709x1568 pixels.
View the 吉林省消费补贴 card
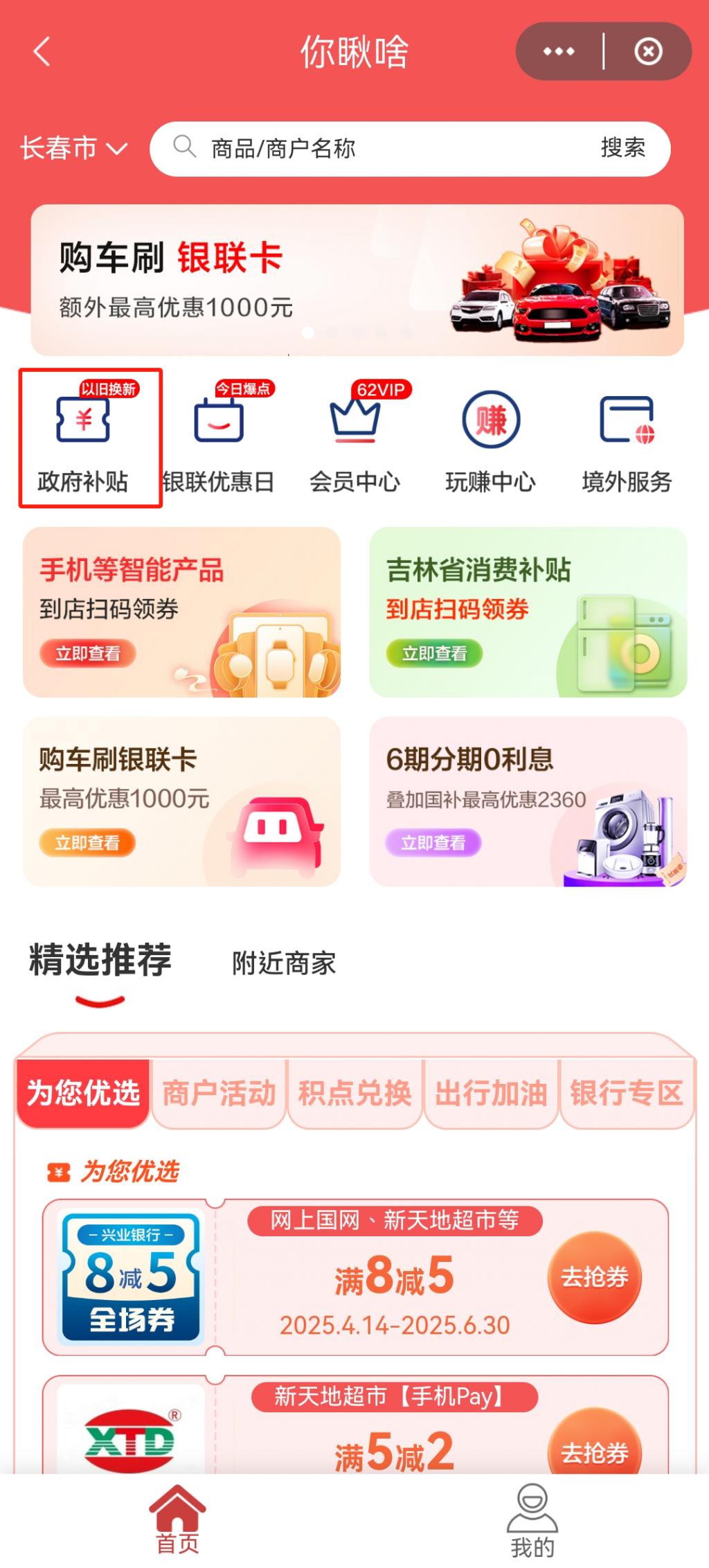click(528, 612)
